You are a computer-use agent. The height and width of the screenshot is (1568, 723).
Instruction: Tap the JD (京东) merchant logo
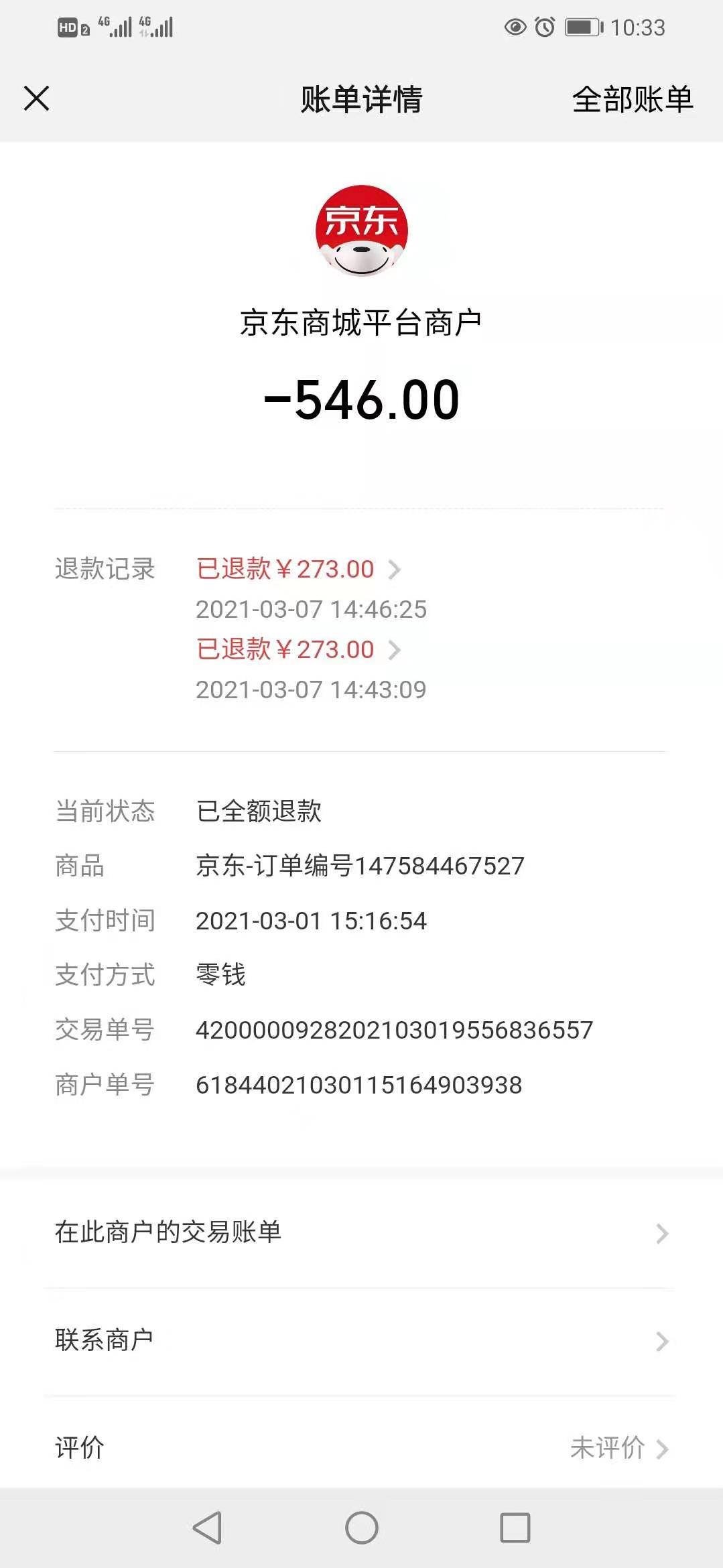pyautogui.click(x=361, y=231)
